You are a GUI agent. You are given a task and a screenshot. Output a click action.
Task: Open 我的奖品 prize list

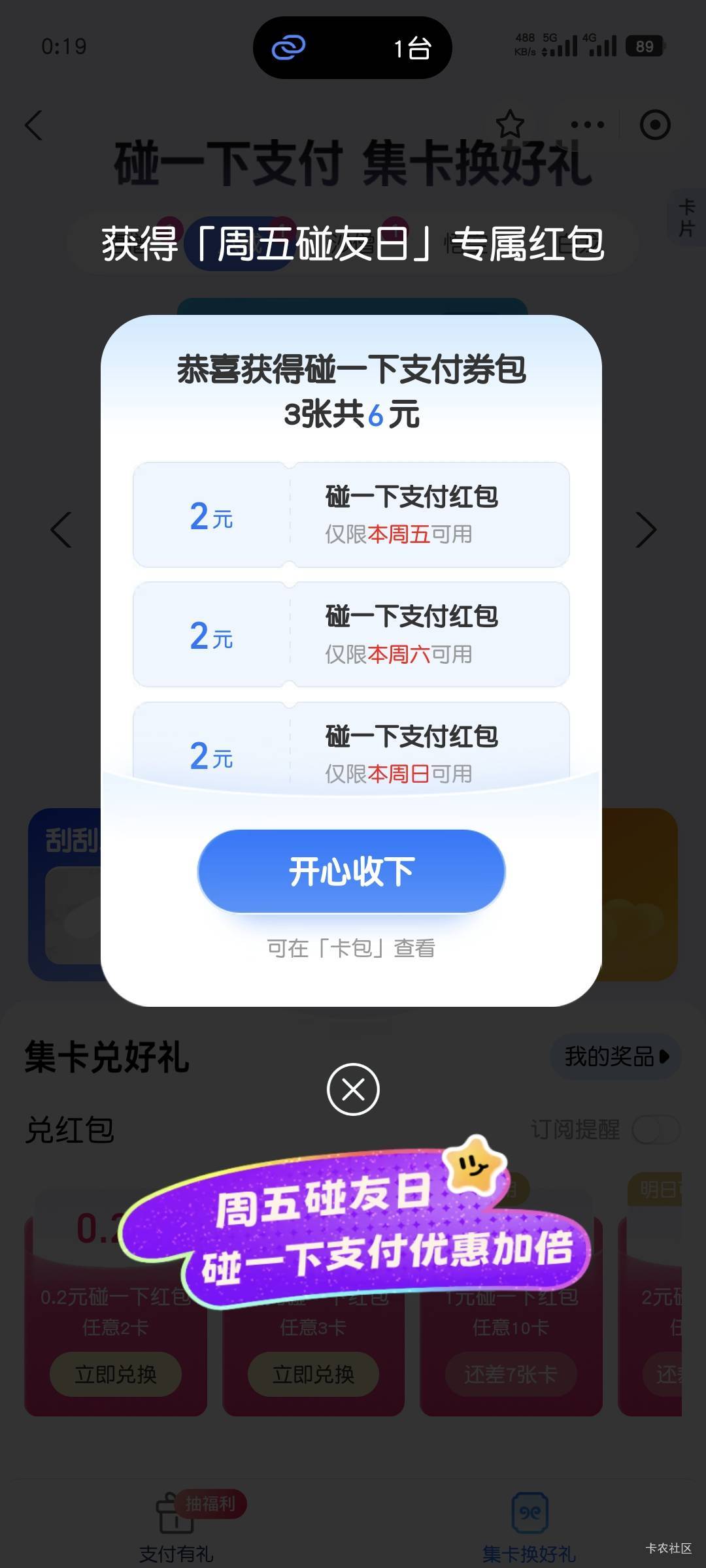pyautogui.click(x=616, y=1056)
